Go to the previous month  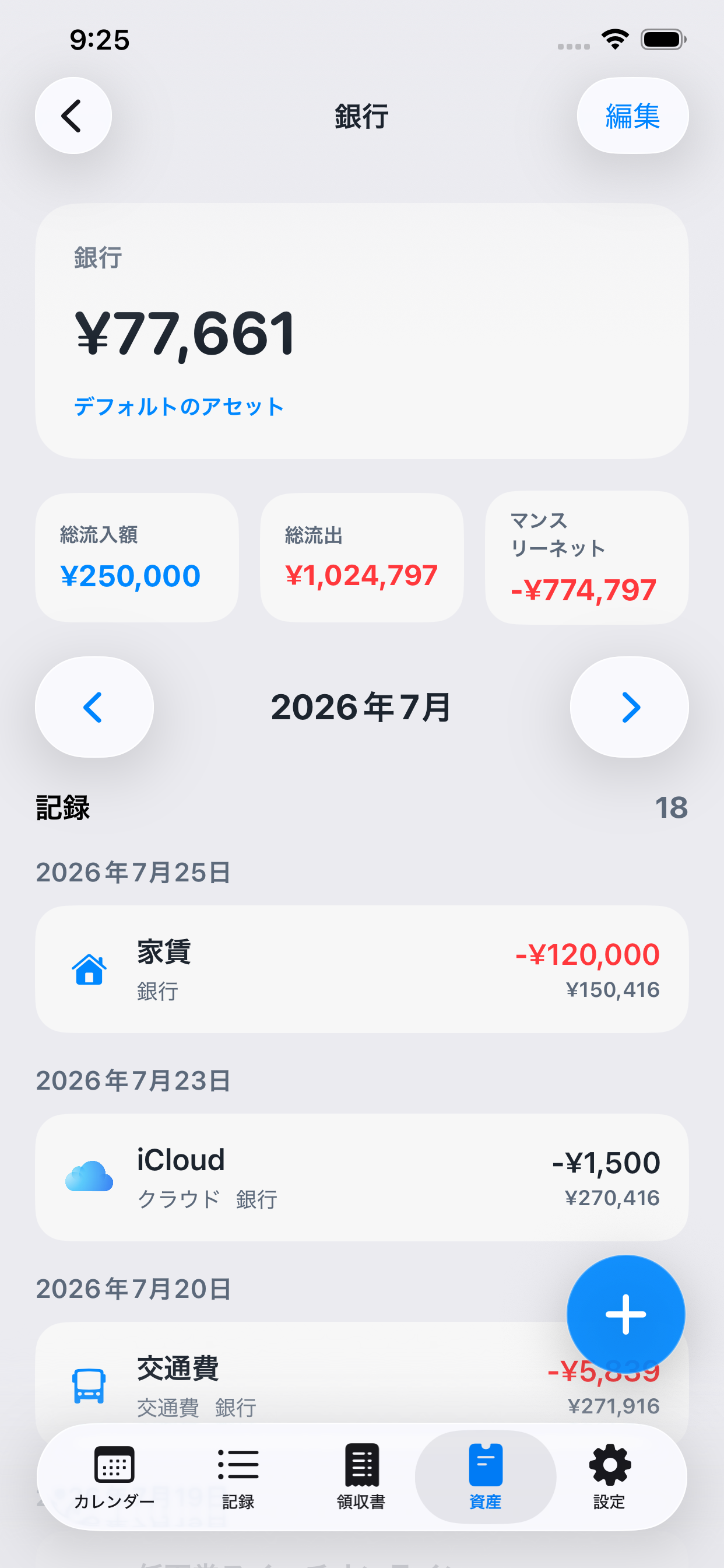(94, 706)
